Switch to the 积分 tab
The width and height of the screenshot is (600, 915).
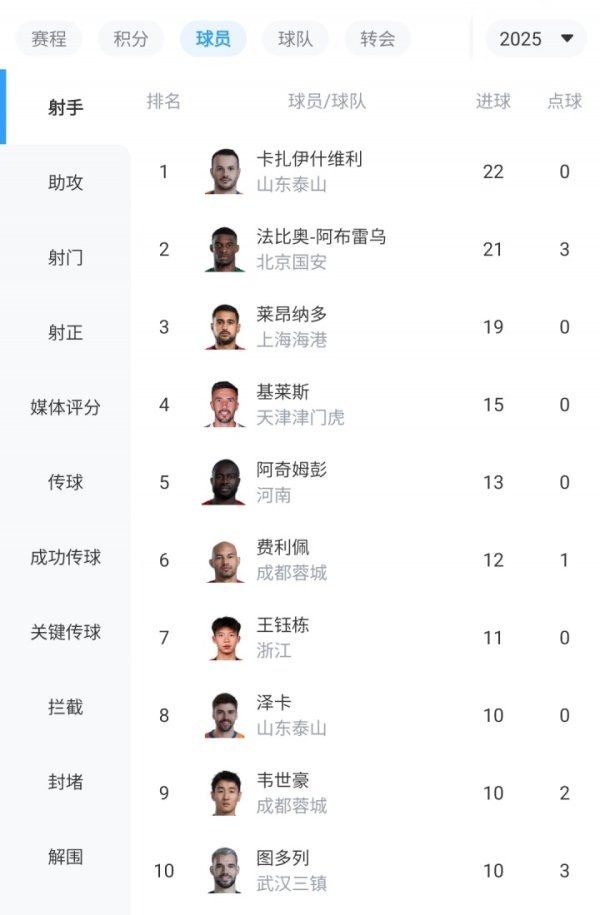click(131, 39)
